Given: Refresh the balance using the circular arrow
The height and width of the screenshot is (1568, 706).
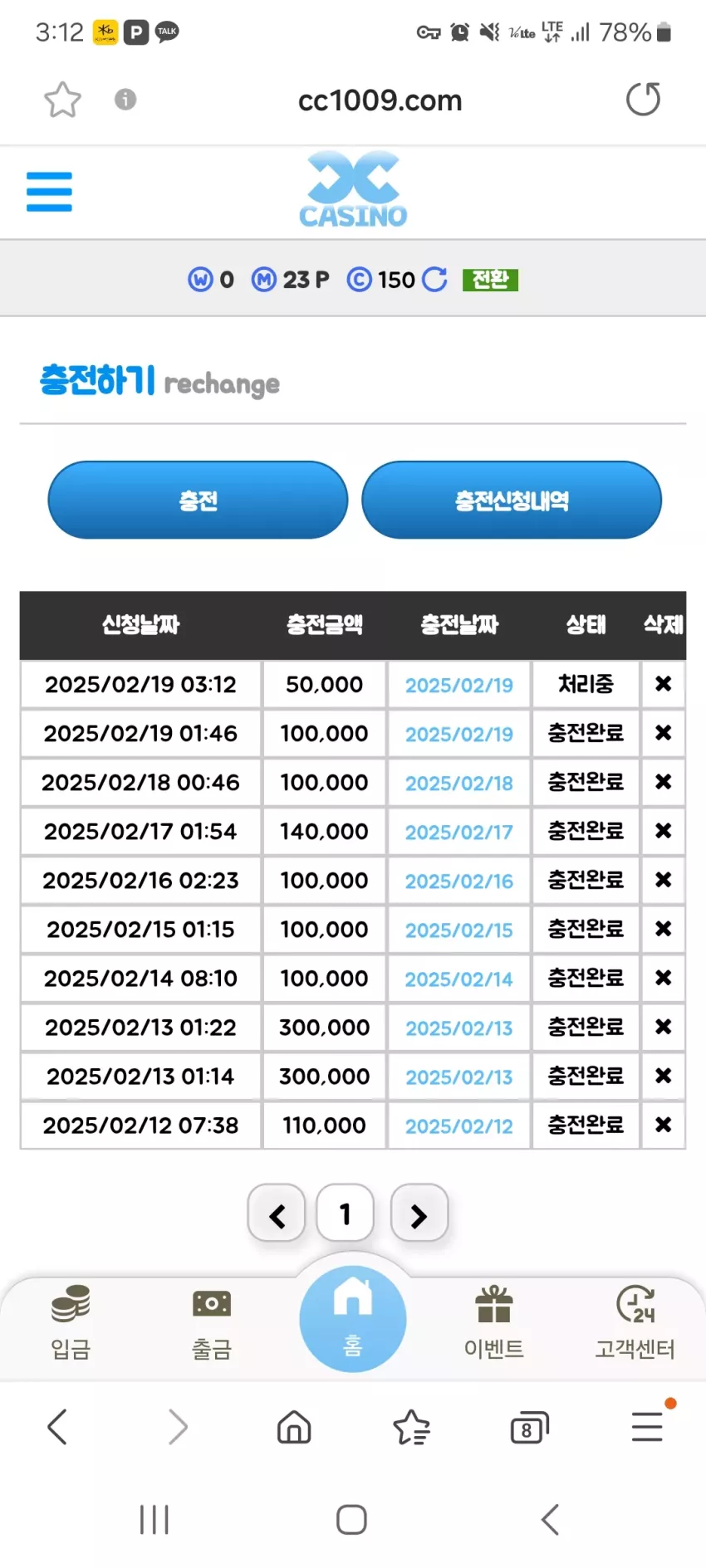Looking at the screenshot, I should click(434, 280).
